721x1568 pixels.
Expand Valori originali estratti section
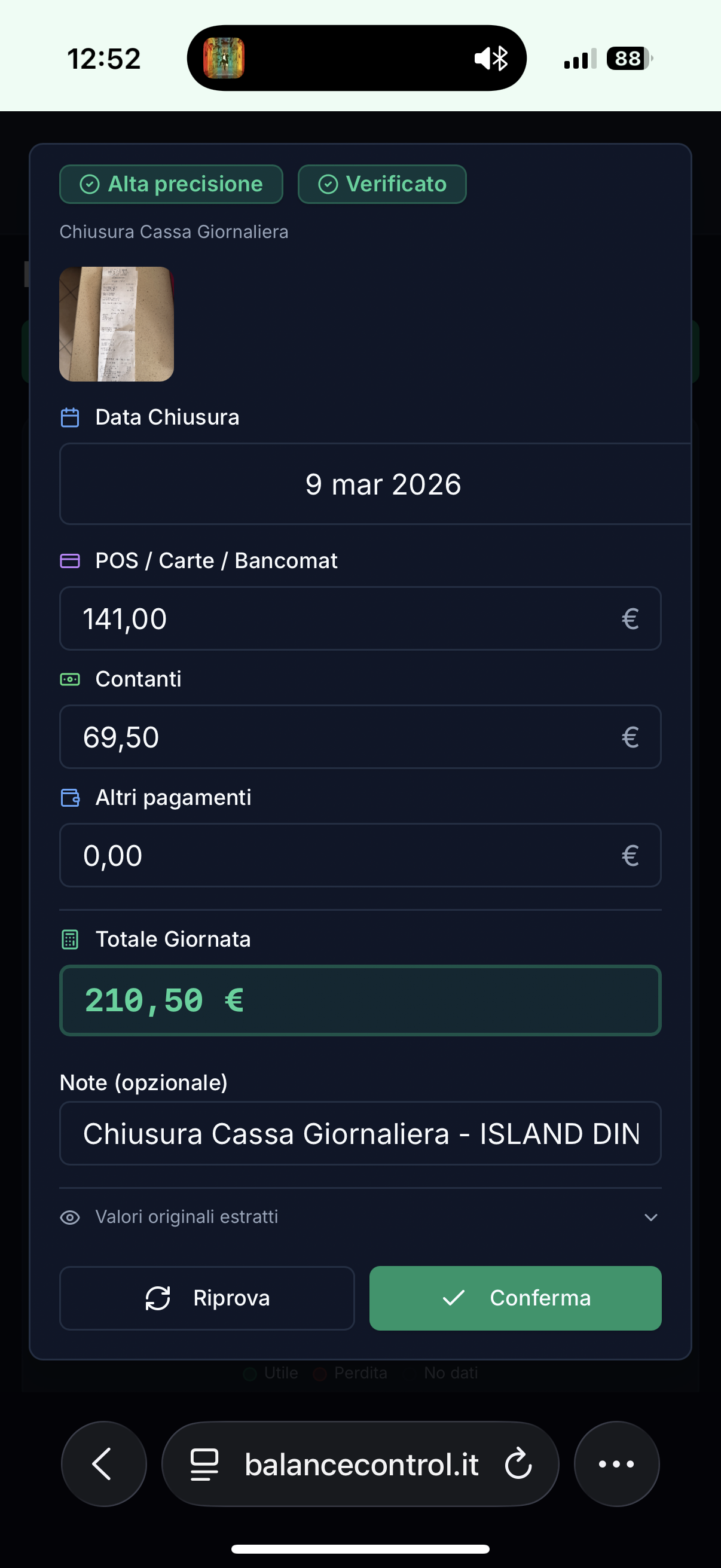click(x=360, y=1217)
